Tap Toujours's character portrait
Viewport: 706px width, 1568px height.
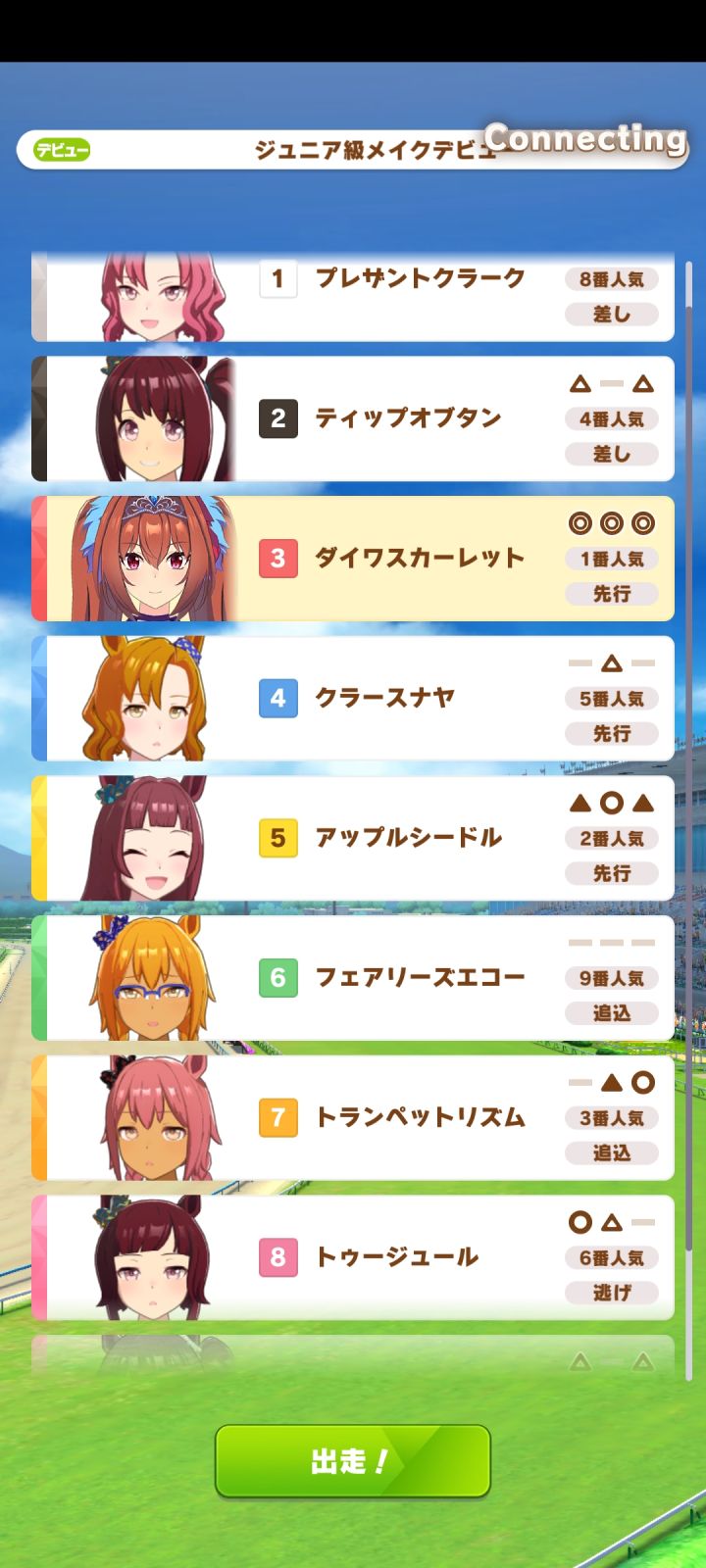click(x=147, y=1257)
